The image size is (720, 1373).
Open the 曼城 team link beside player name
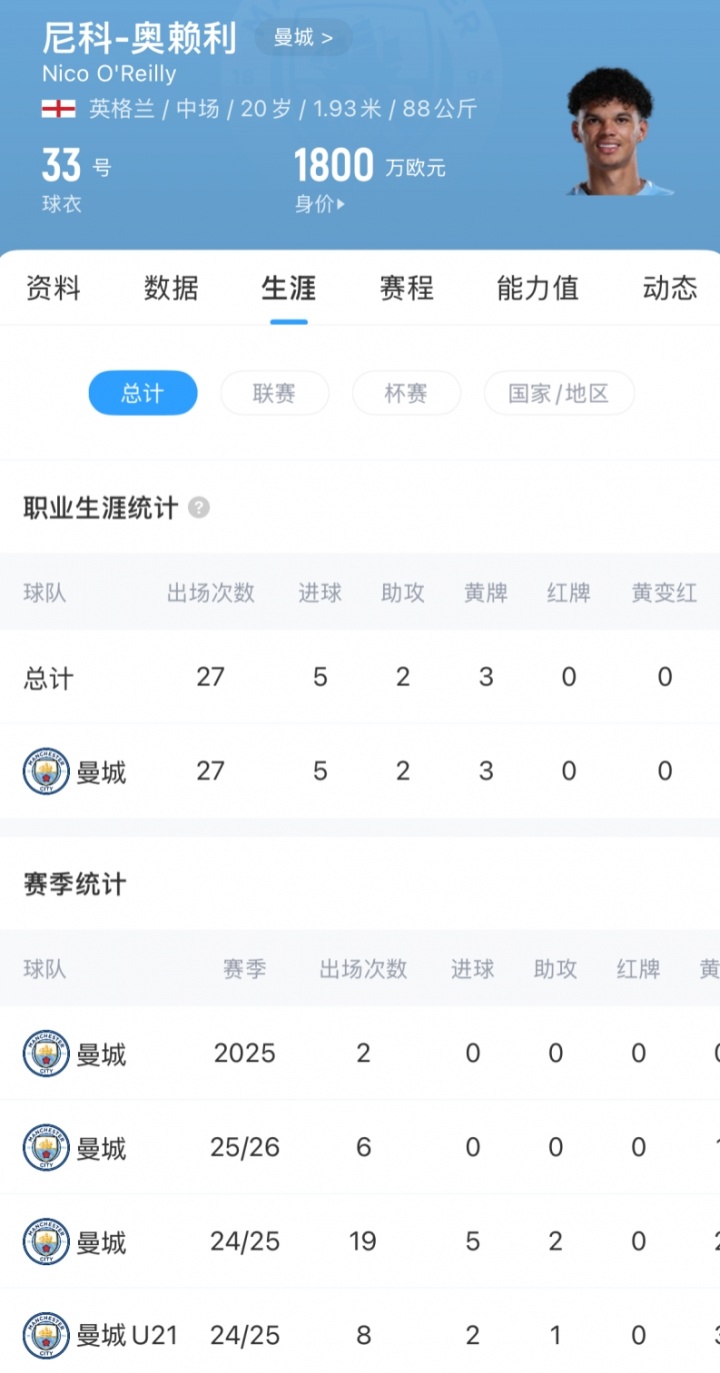tap(302, 39)
